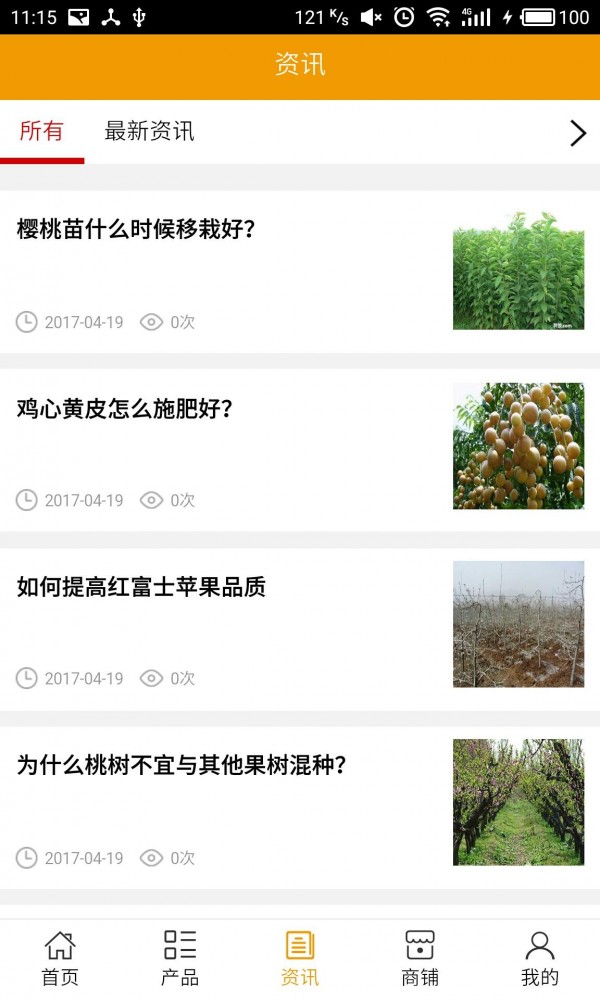Open article 樱桃苗什么时候移栽好?

pos(136,229)
